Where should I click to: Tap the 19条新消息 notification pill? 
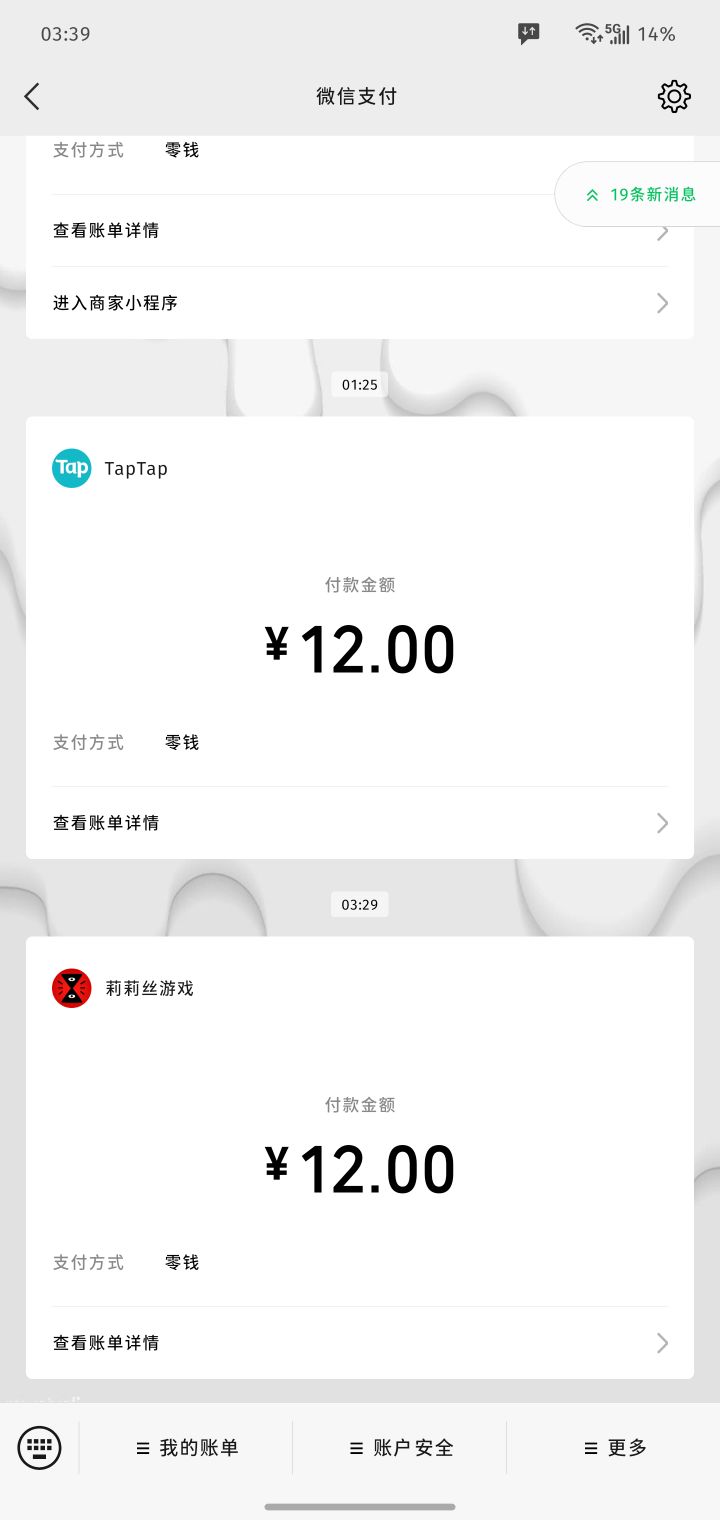coord(641,194)
